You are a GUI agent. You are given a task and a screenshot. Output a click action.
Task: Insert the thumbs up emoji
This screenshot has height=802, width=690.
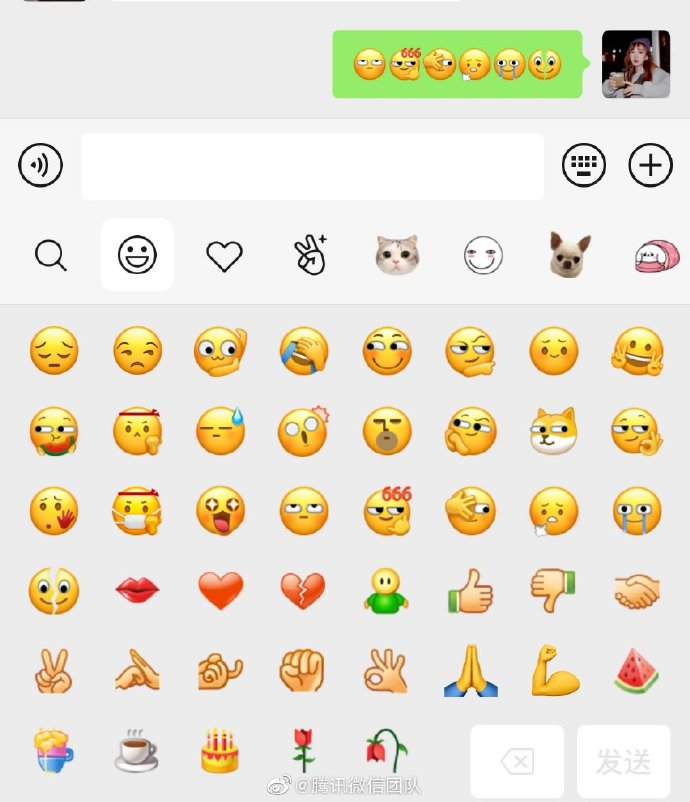(470, 591)
